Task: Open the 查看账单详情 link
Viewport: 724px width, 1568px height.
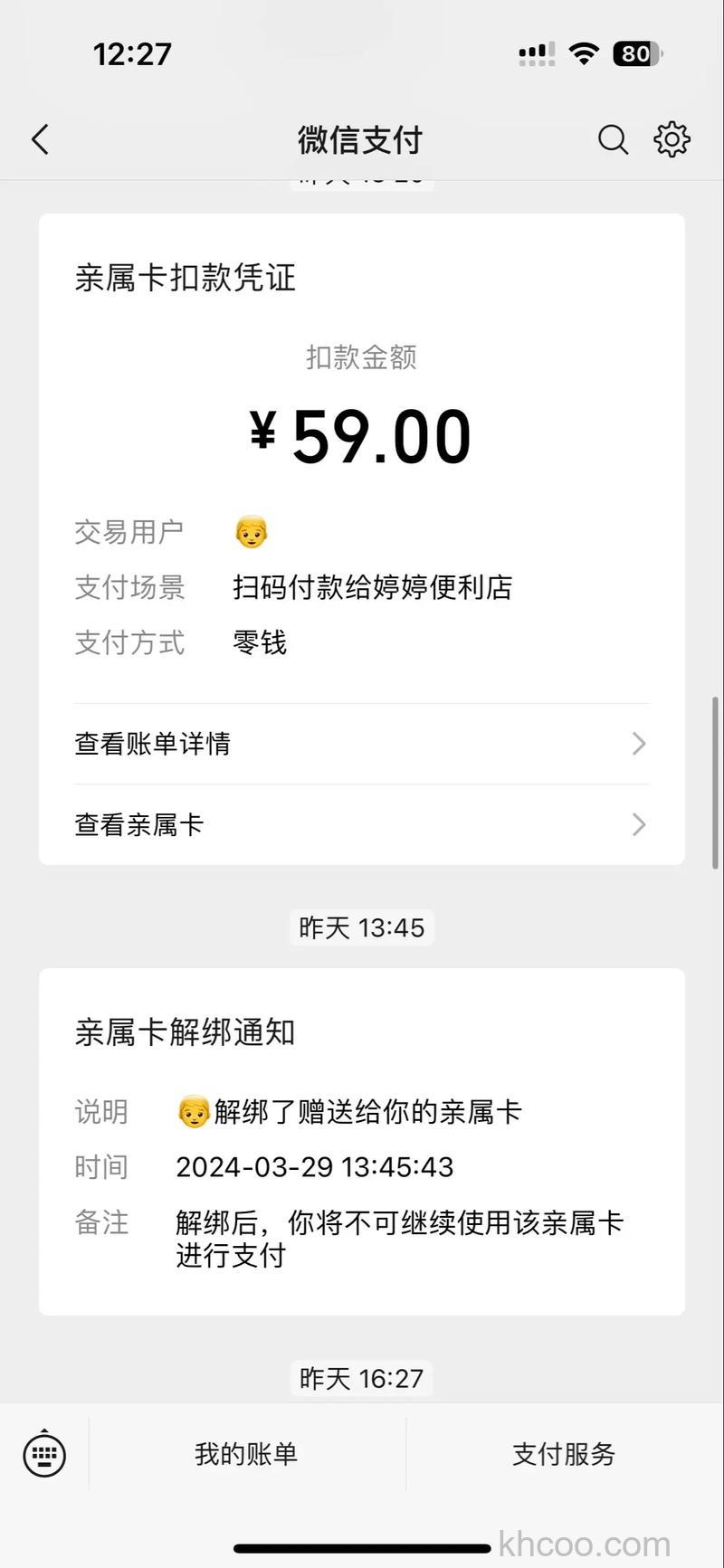Action: click(x=152, y=744)
